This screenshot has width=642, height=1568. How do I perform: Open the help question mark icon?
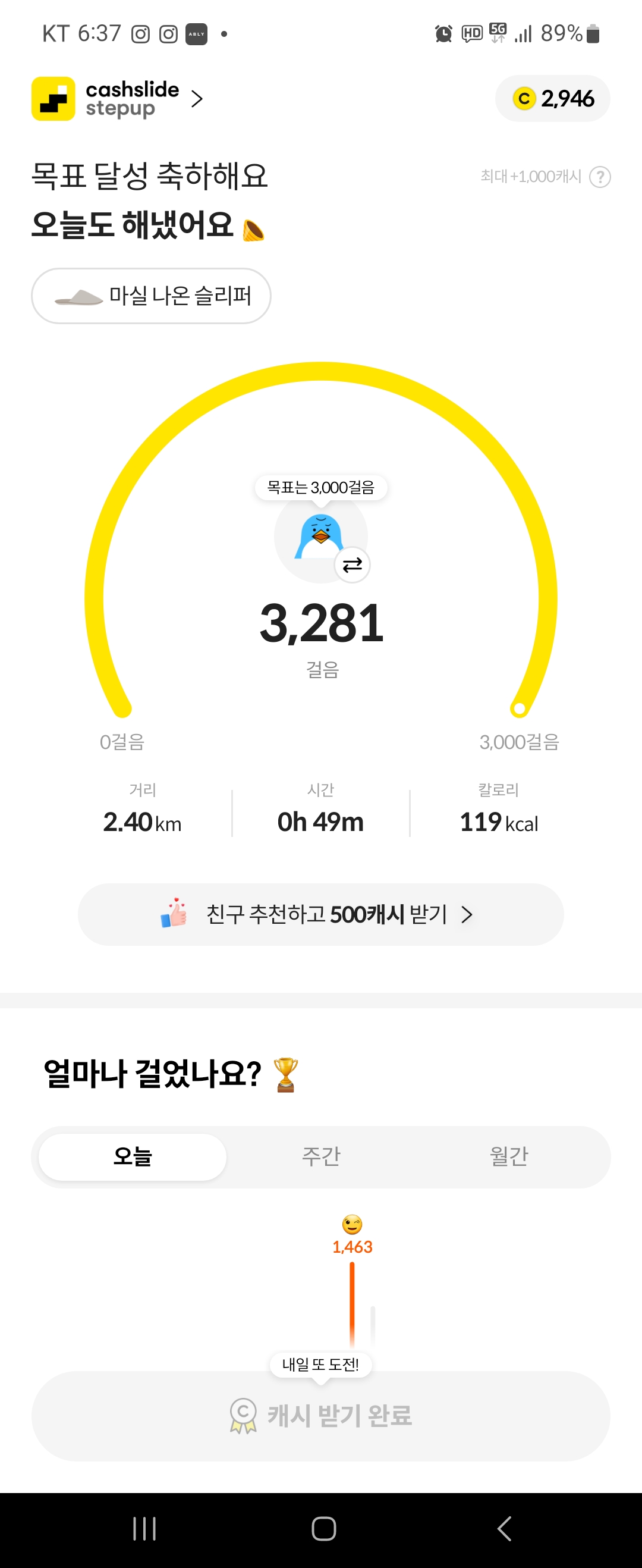[x=600, y=177]
